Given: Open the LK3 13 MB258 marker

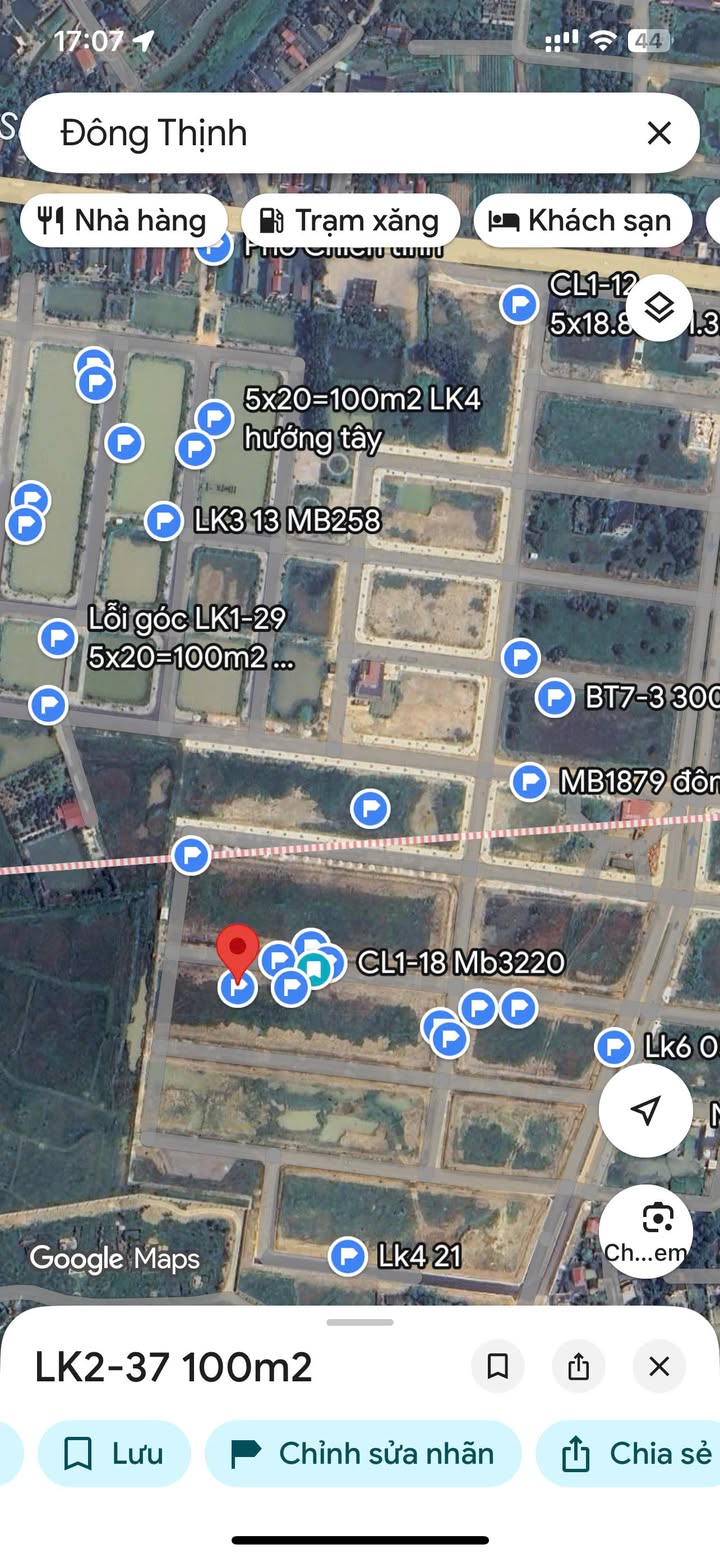Looking at the screenshot, I should pyautogui.click(x=164, y=521).
